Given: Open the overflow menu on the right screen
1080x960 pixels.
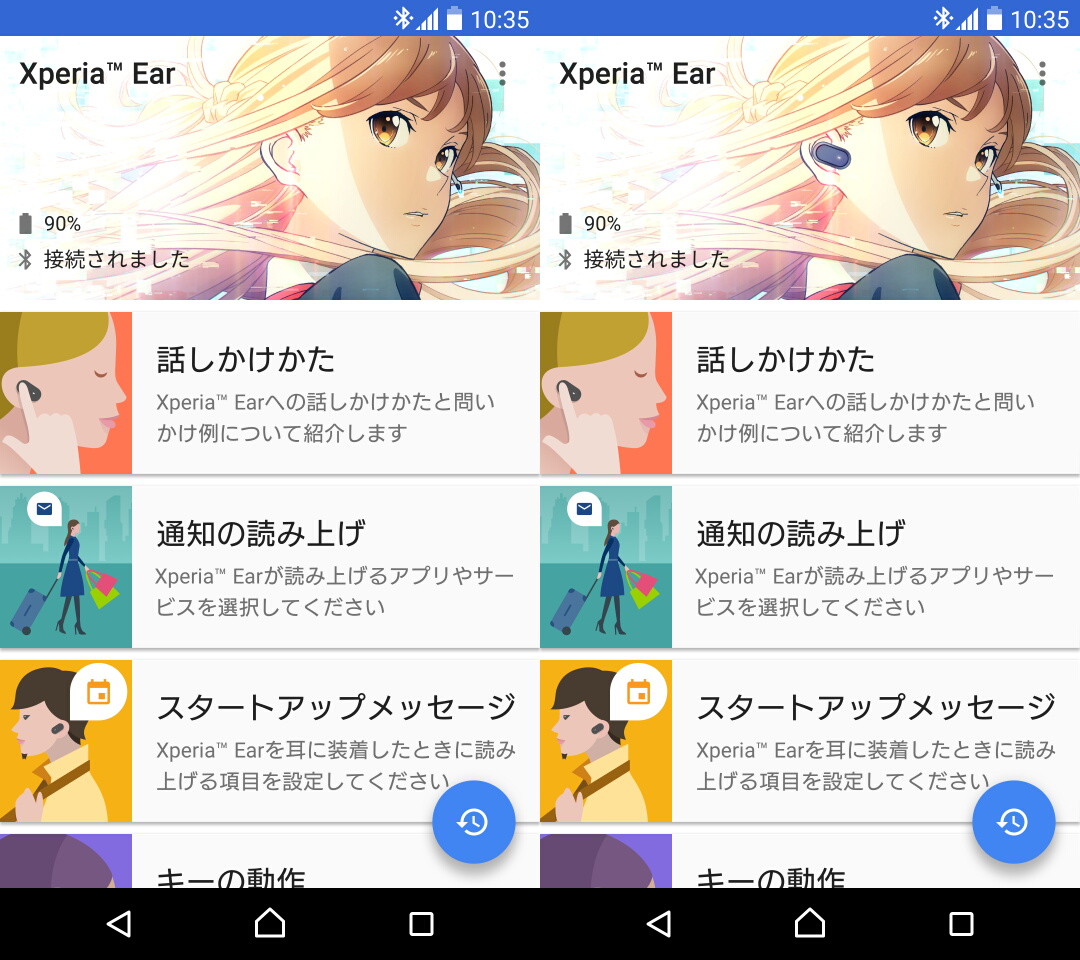Looking at the screenshot, I should point(1043,74).
